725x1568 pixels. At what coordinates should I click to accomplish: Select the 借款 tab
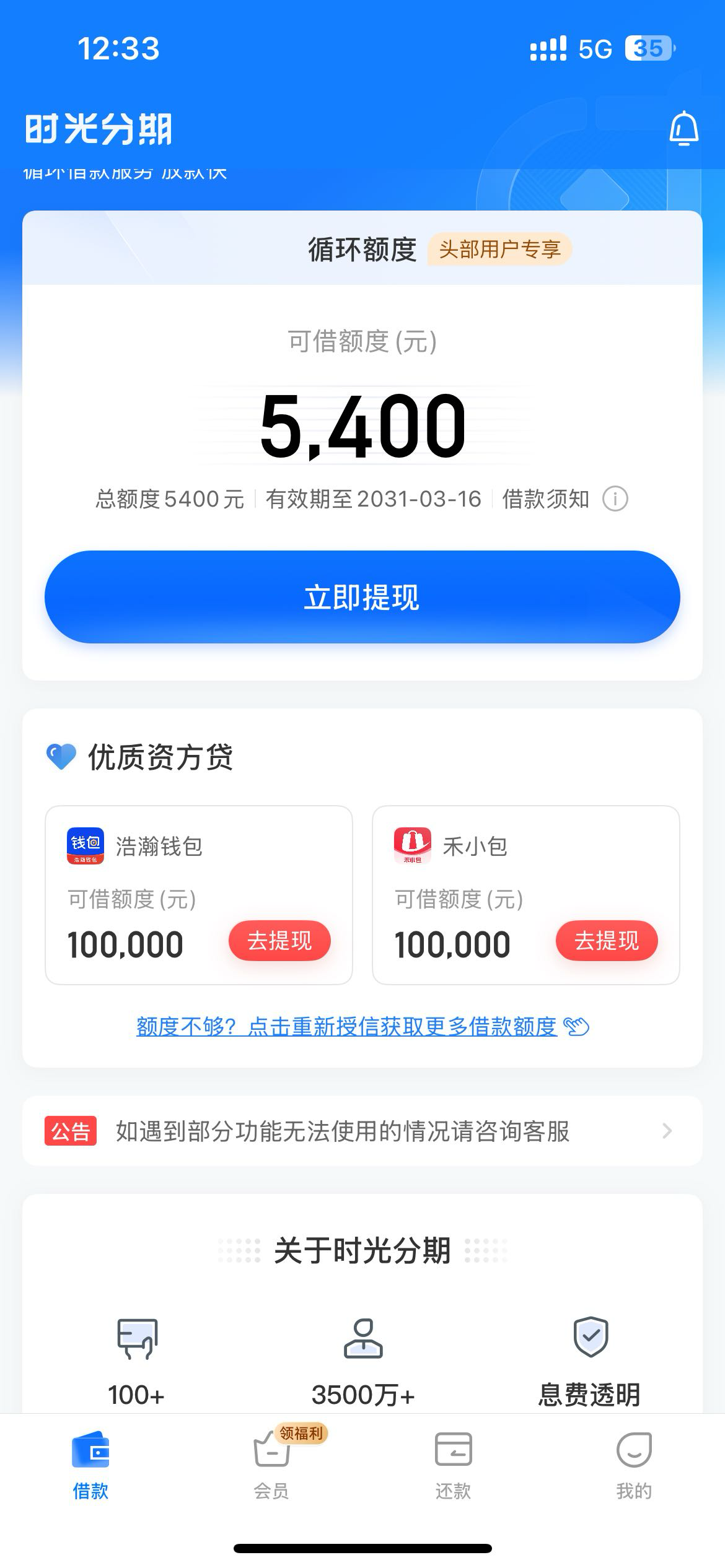(90, 1465)
